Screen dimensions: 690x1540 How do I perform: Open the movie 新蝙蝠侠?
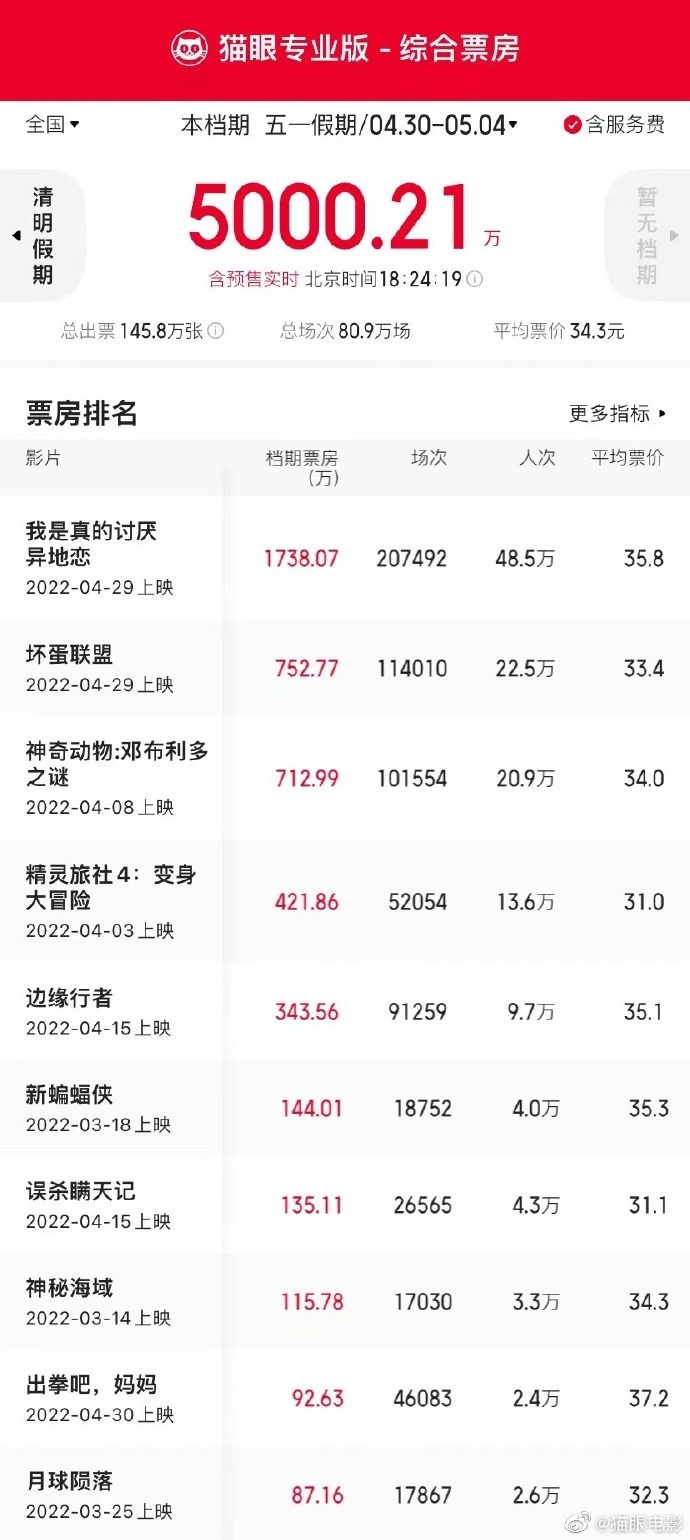(345, 1108)
